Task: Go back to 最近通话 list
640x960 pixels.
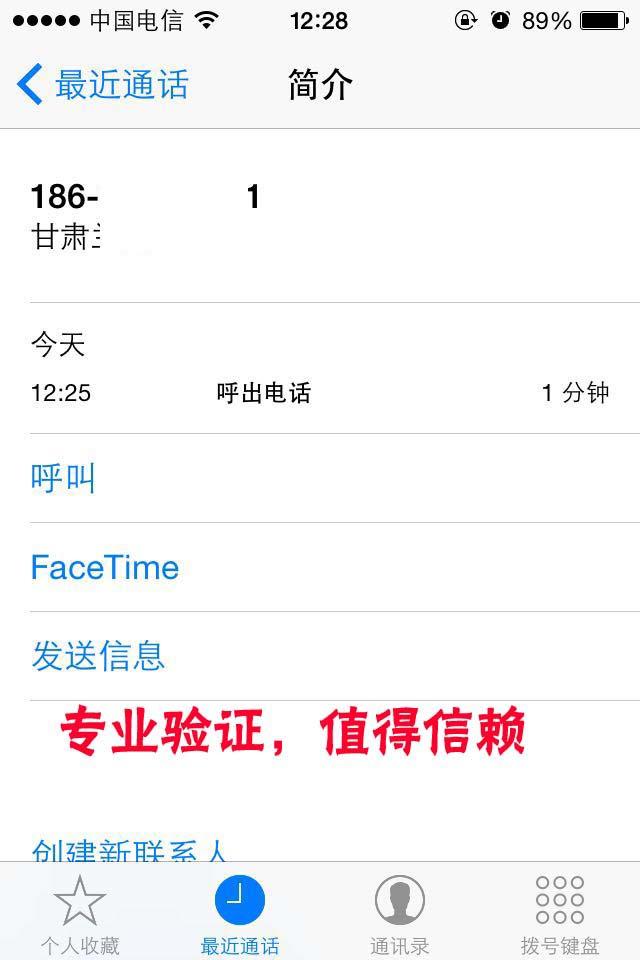Action: click(103, 85)
